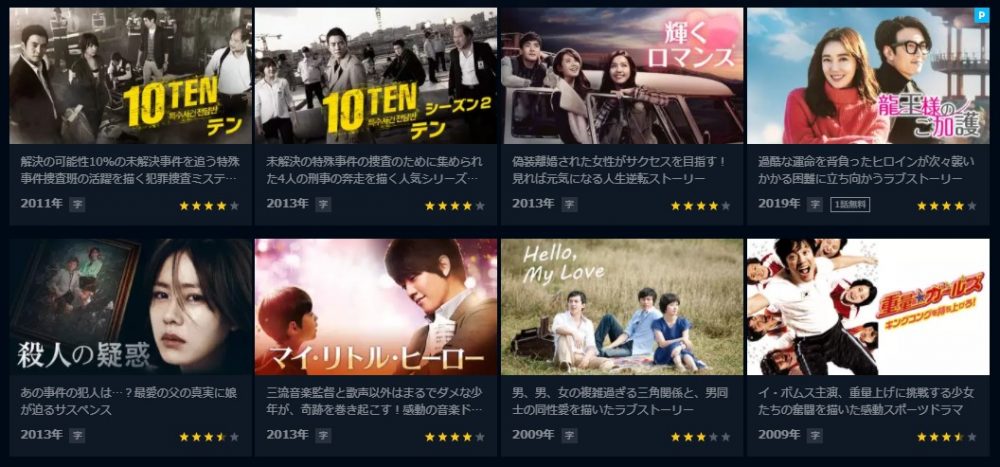Select the Hello, My Love tile
Image resolution: width=1000 pixels, height=467 pixels.
[x=622, y=307]
